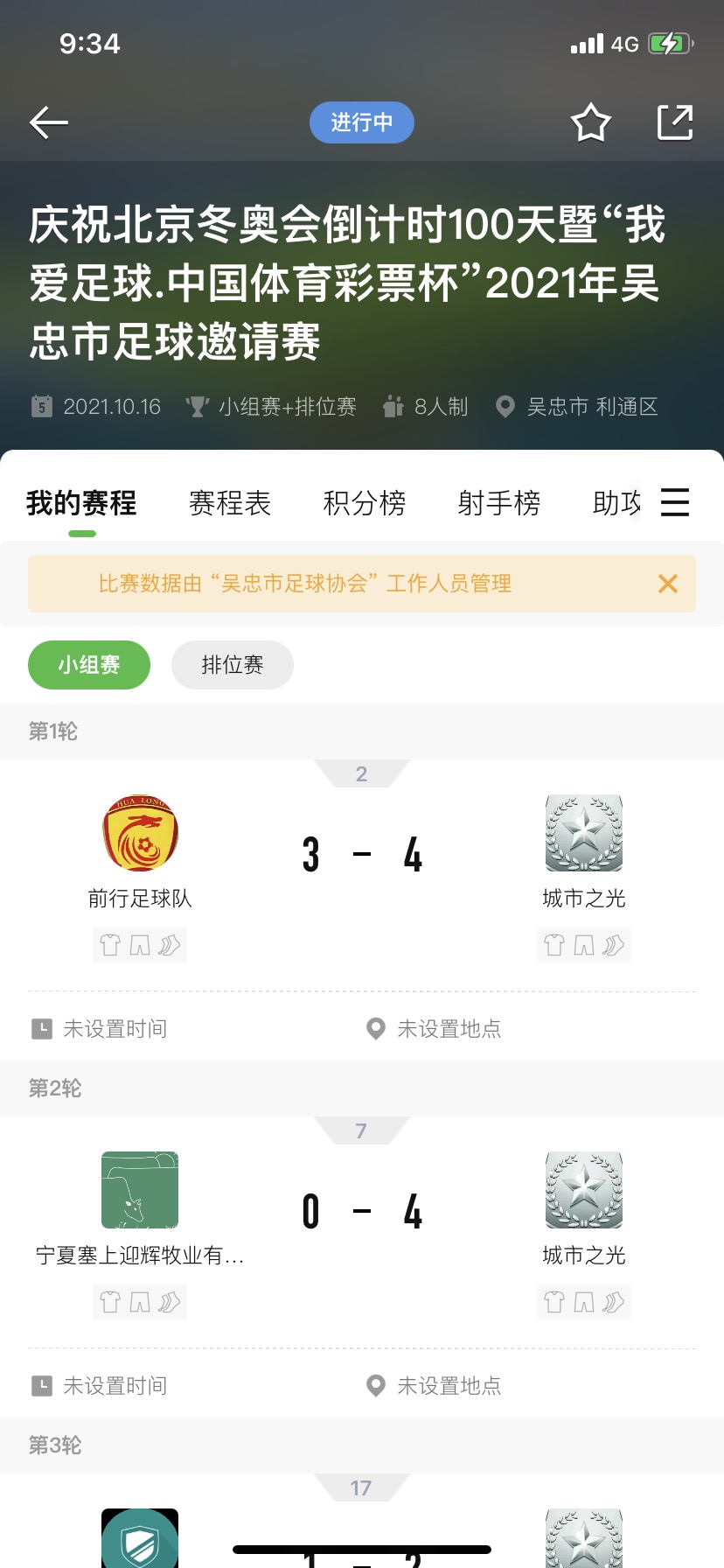Image resolution: width=724 pixels, height=1568 pixels.
Task: Dismiss the 吴忠市足球协会 data notice banner
Action: [668, 584]
